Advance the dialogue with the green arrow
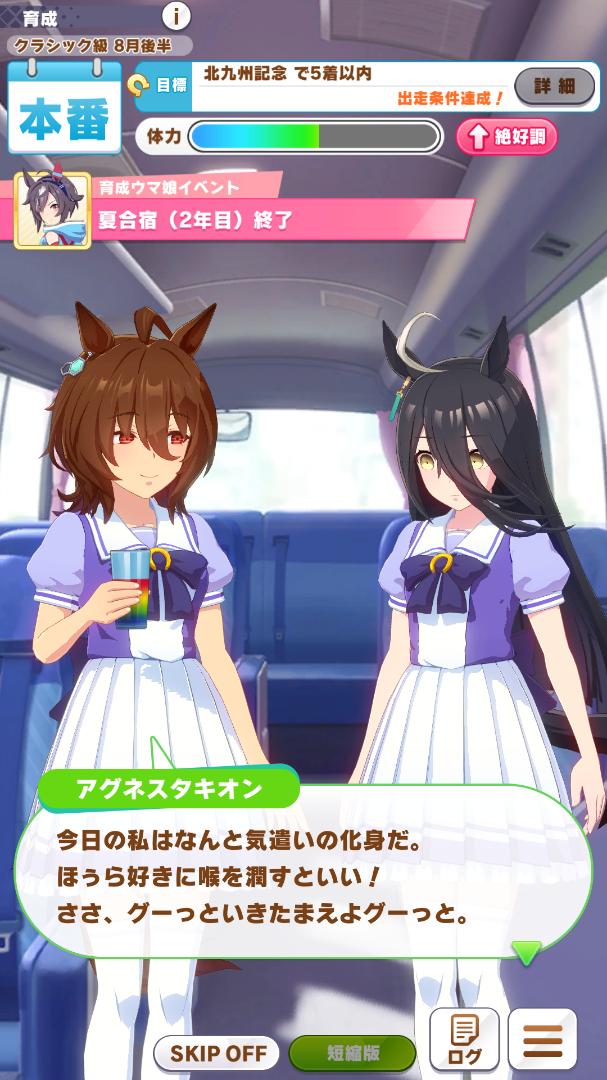607x1080 pixels. point(526,951)
